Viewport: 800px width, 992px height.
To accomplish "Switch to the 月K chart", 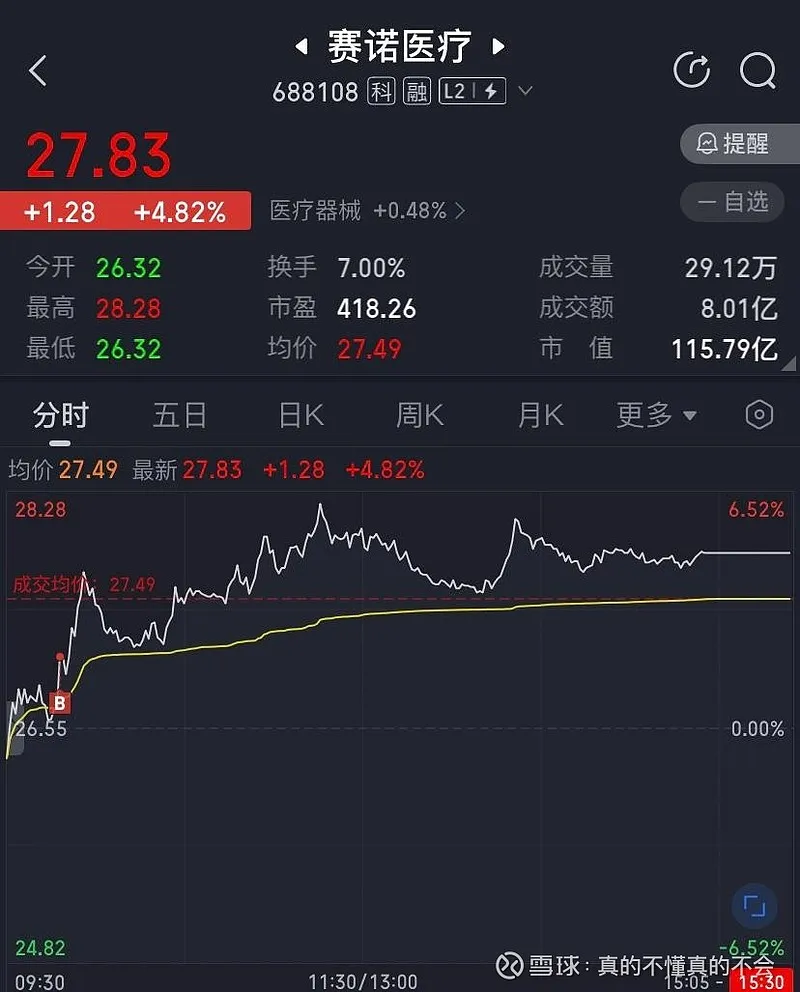I will (541, 415).
